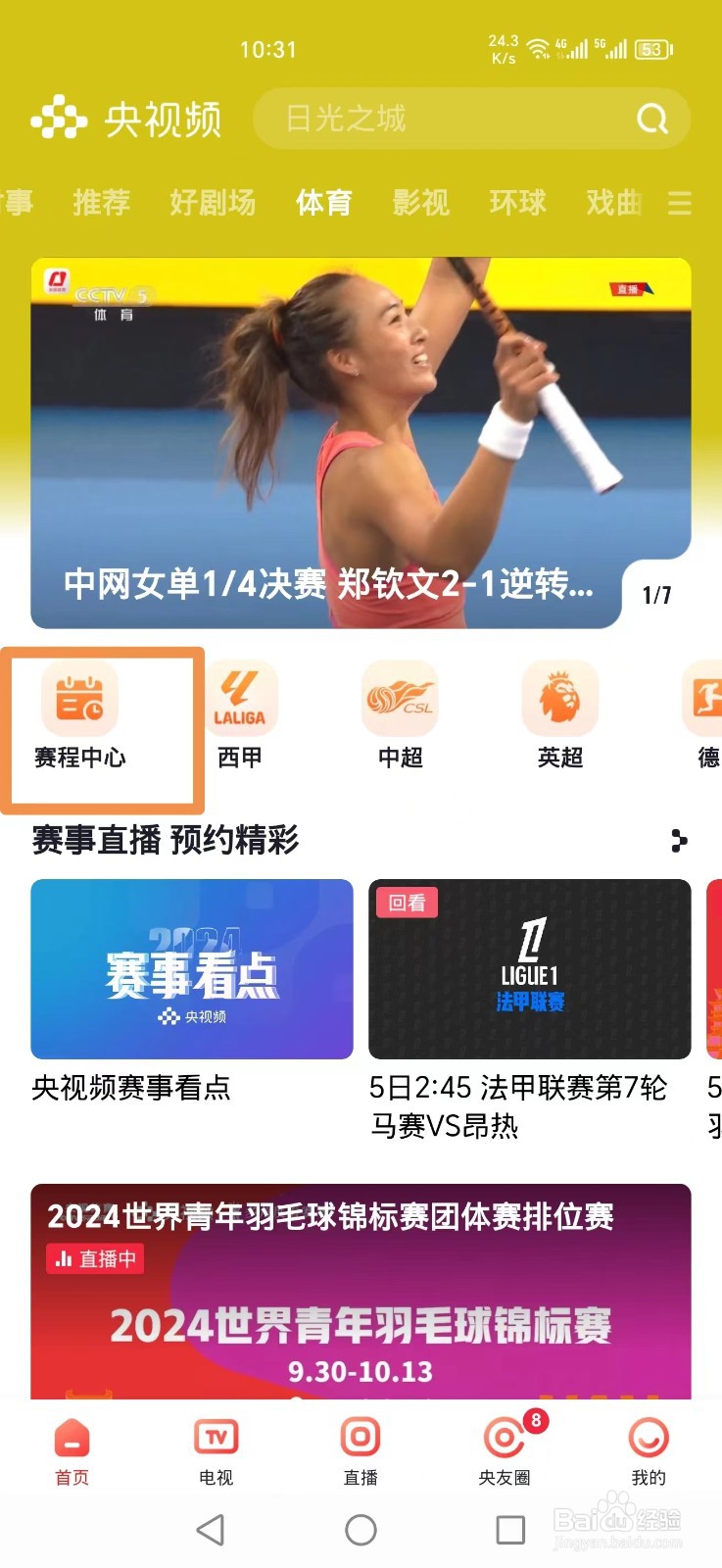
Task: Select the LALIGA 西甲 league icon
Action: coord(239,698)
